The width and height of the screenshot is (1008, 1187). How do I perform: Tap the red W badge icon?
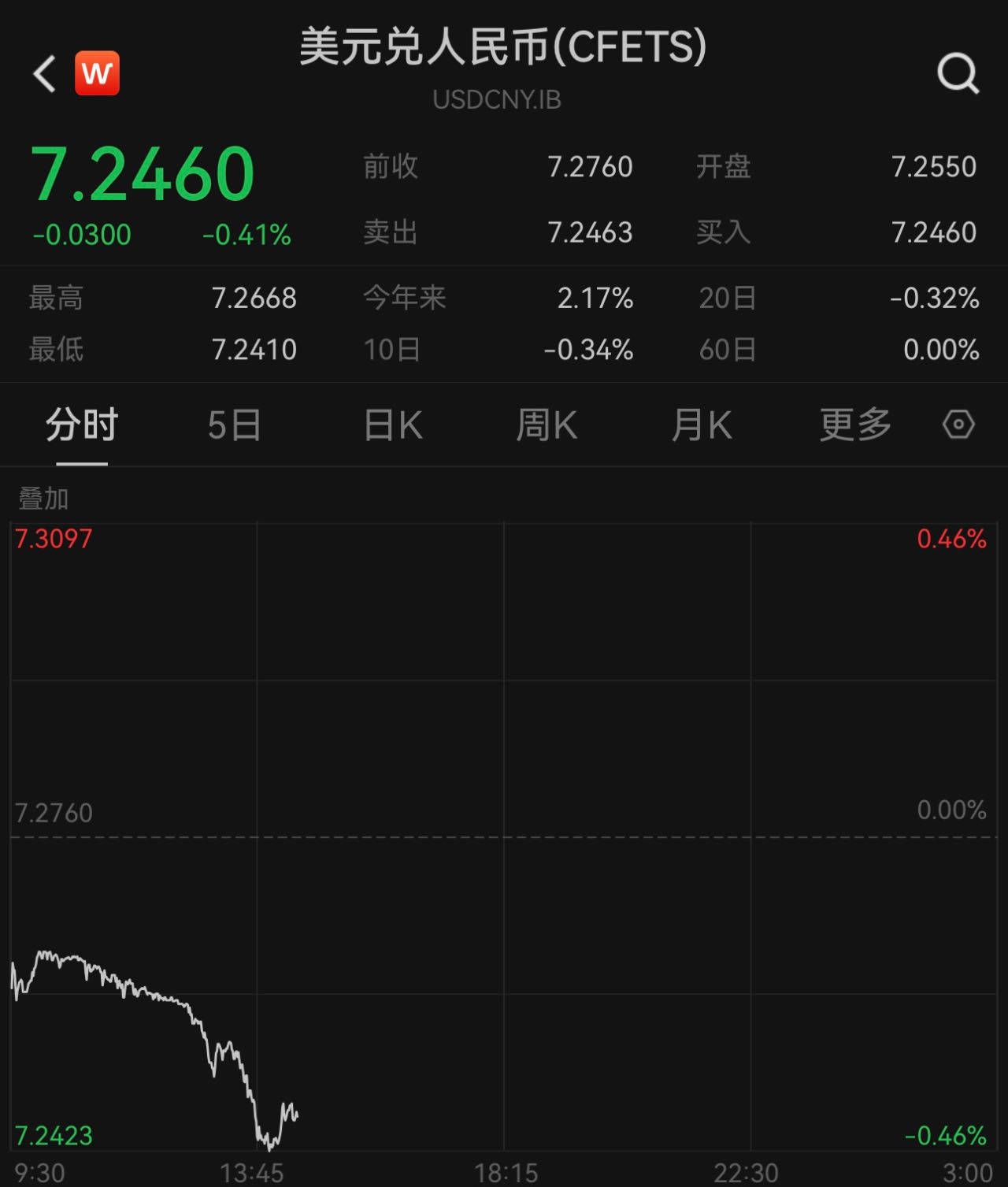pyautogui.click(x=97, y=73)
